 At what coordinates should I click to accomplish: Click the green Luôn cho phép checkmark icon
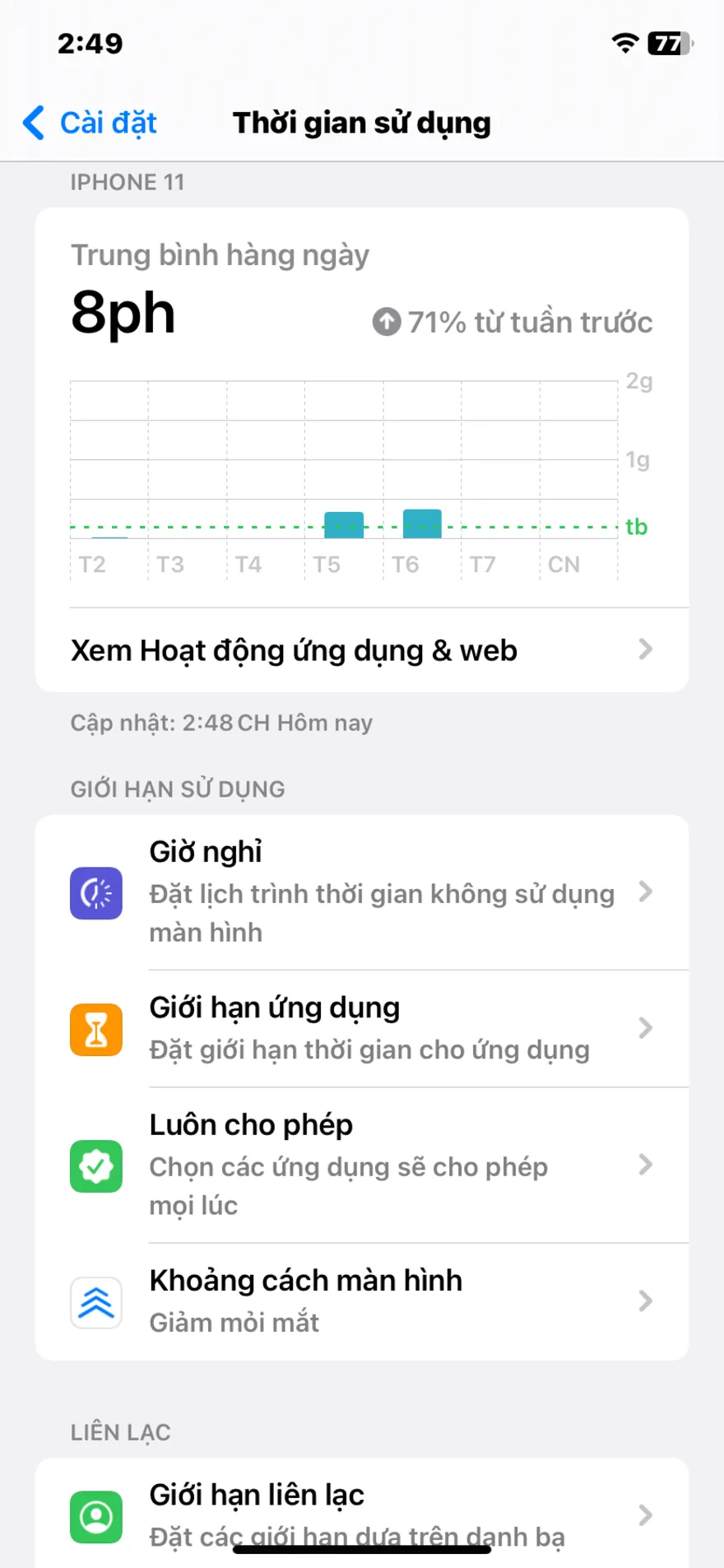pos(96,1166)
